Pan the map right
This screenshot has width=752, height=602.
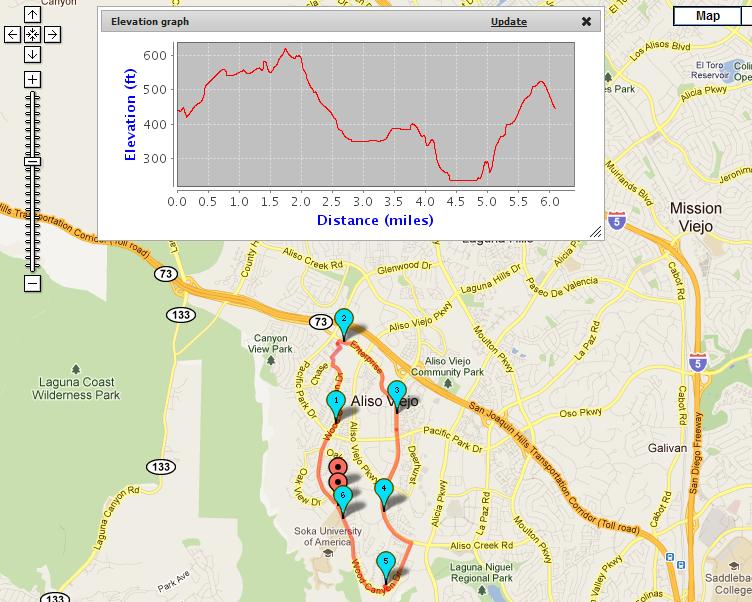(52, 34)
